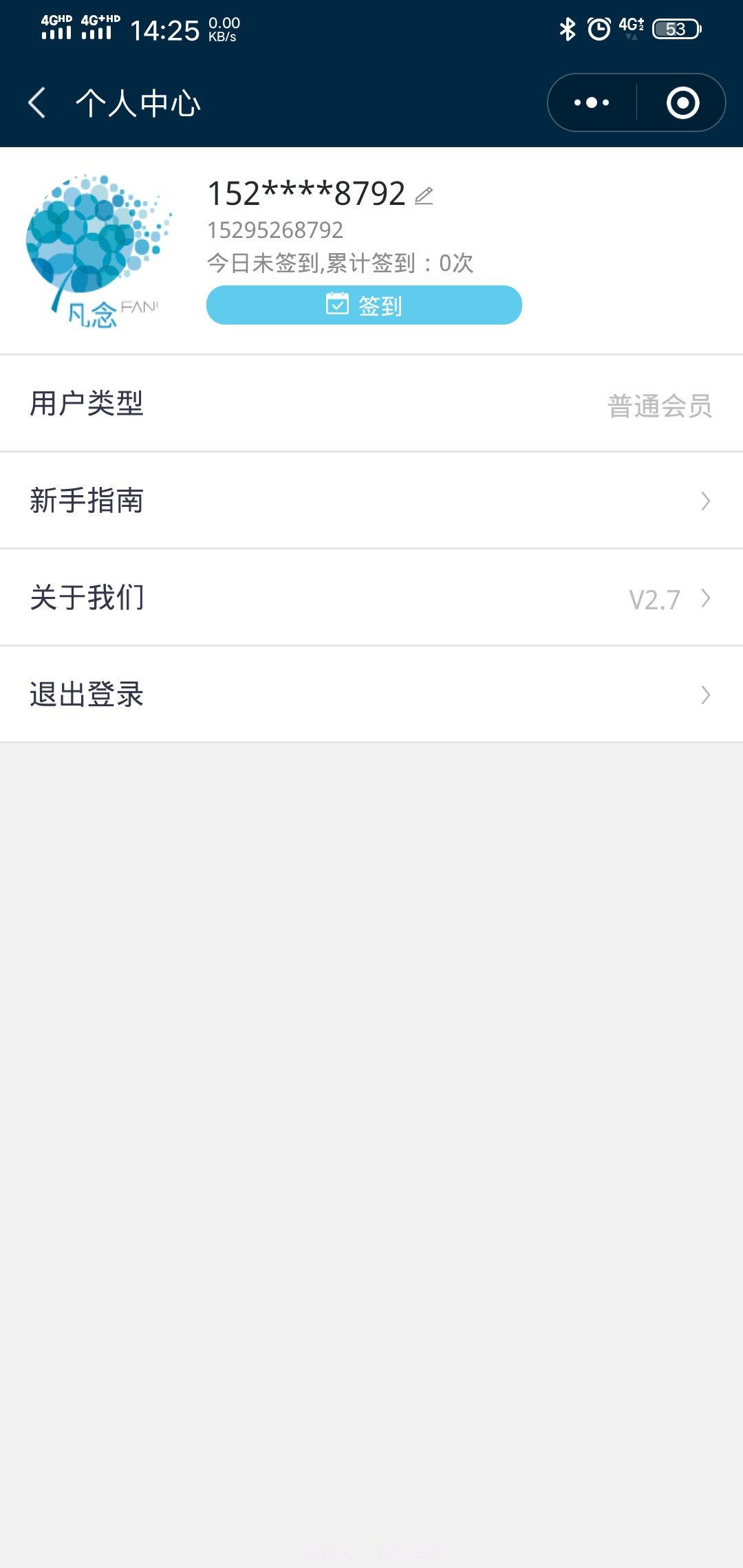Click the chevron beside 退出登录
Image resolution: width=743 pixels, height=1568 pixels.
(x=706, y=696)
